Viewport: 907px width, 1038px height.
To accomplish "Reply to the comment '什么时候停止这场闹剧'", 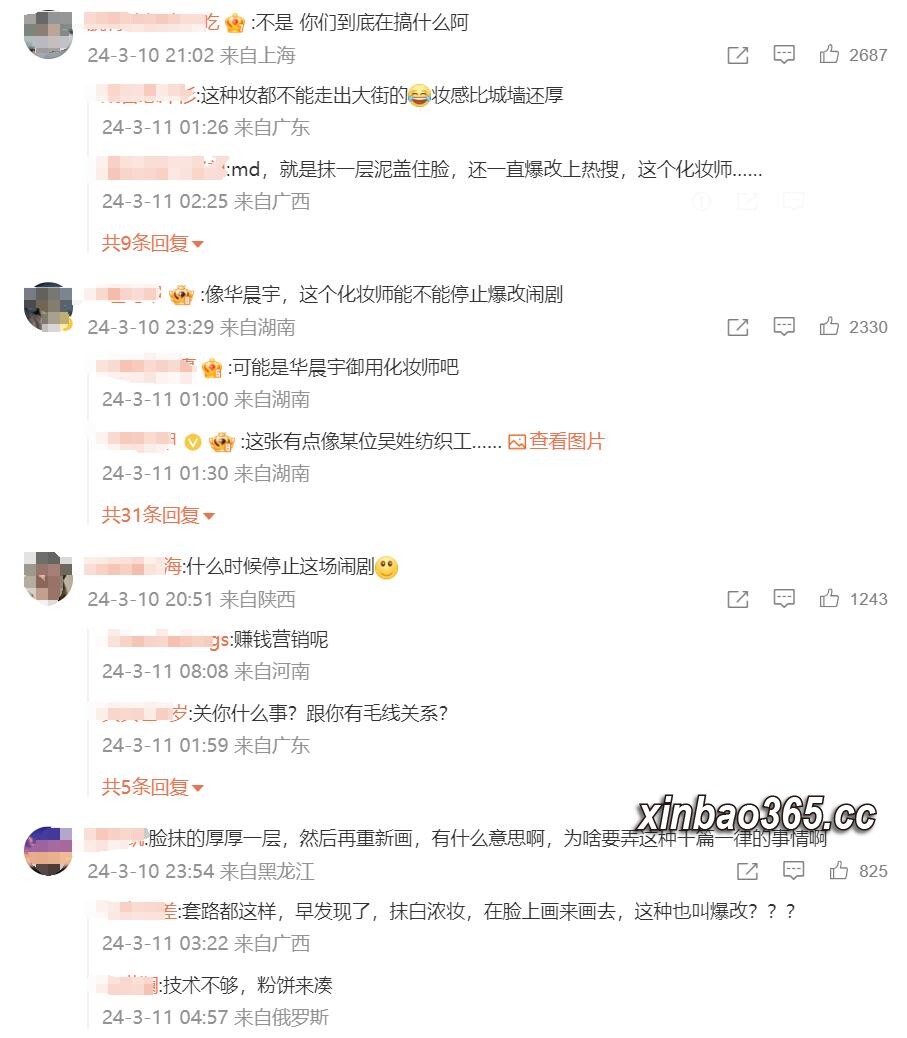I will click(x=784, y=599).
